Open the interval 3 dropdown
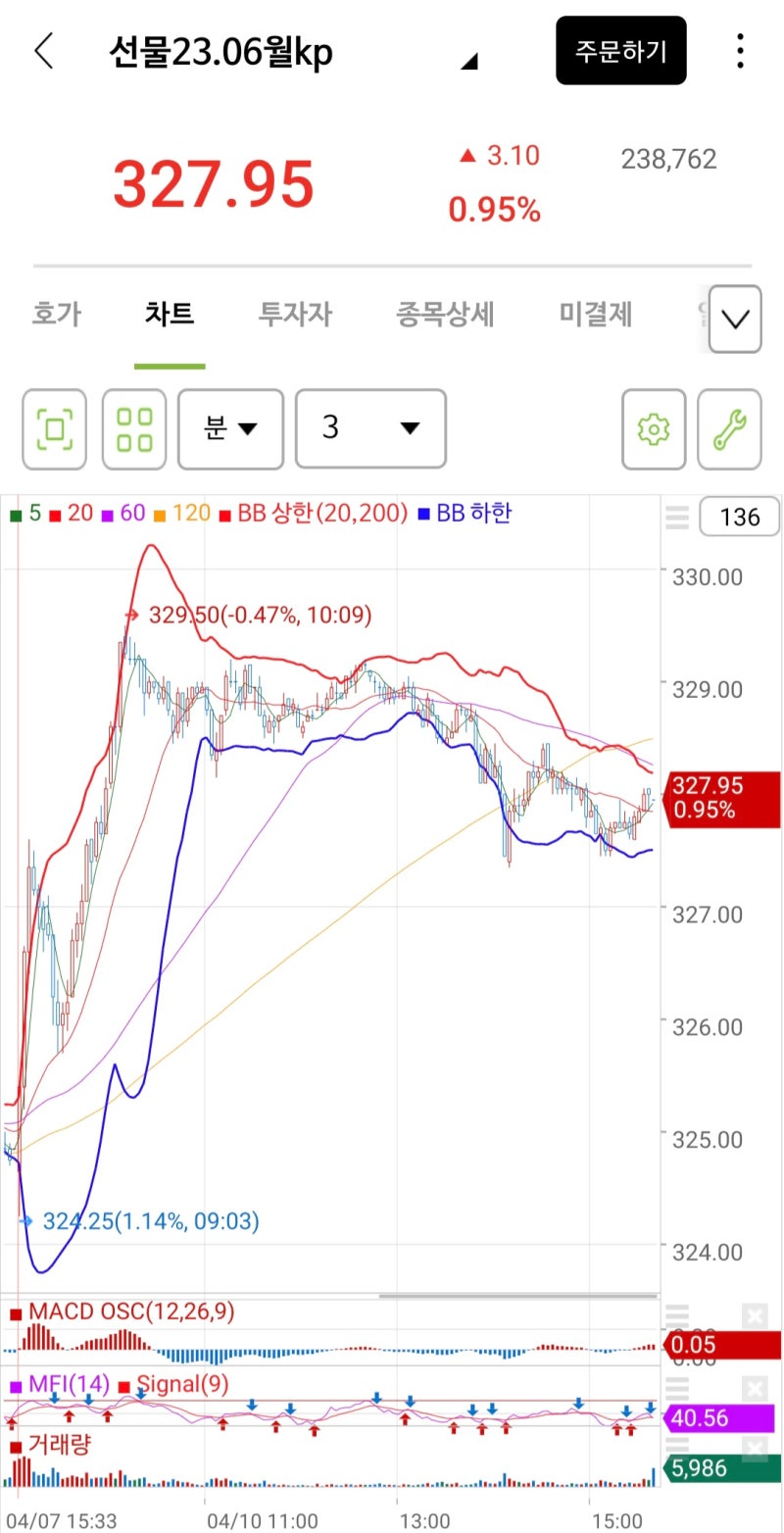Image resolution: width=784 pixels, height=1533 pixels. [x=369, y=428]
